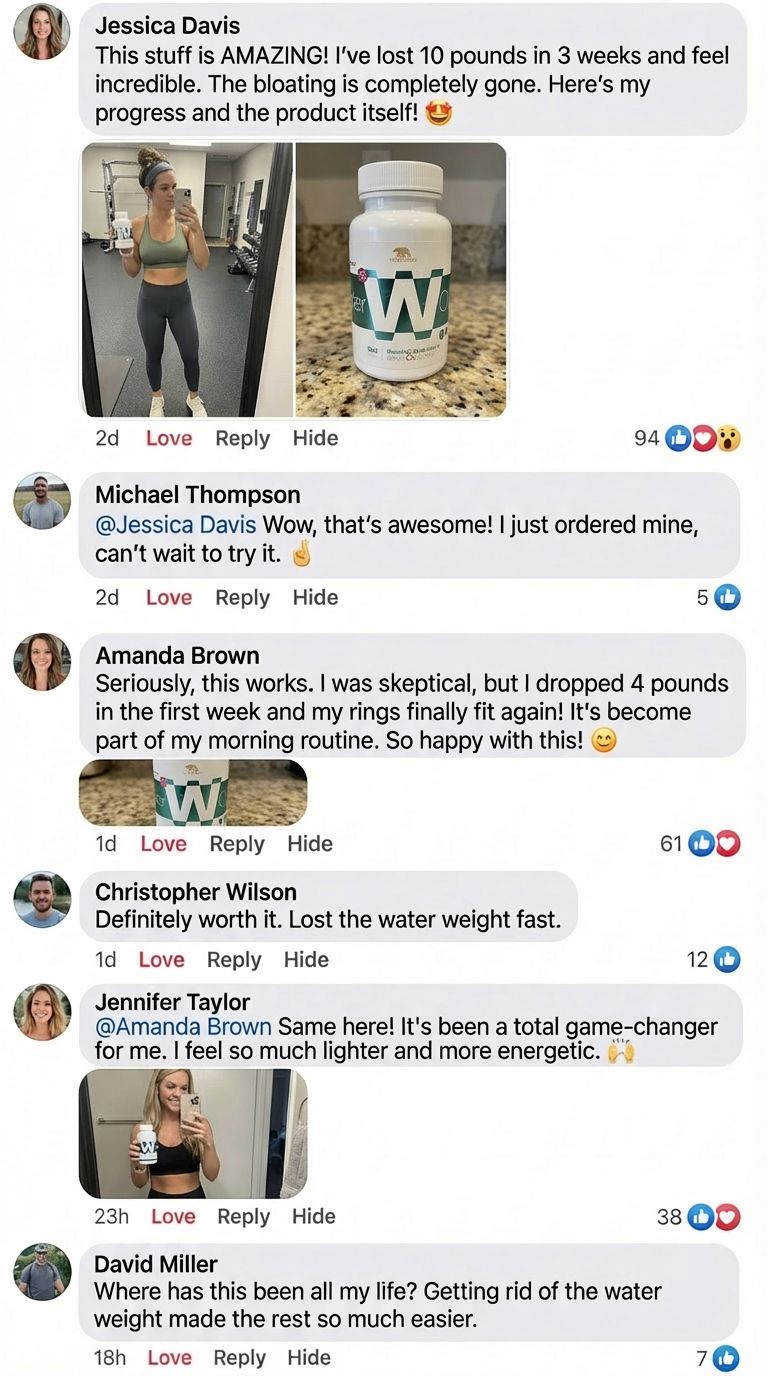Hide Jessica Davis's comment

pos(315,438)
